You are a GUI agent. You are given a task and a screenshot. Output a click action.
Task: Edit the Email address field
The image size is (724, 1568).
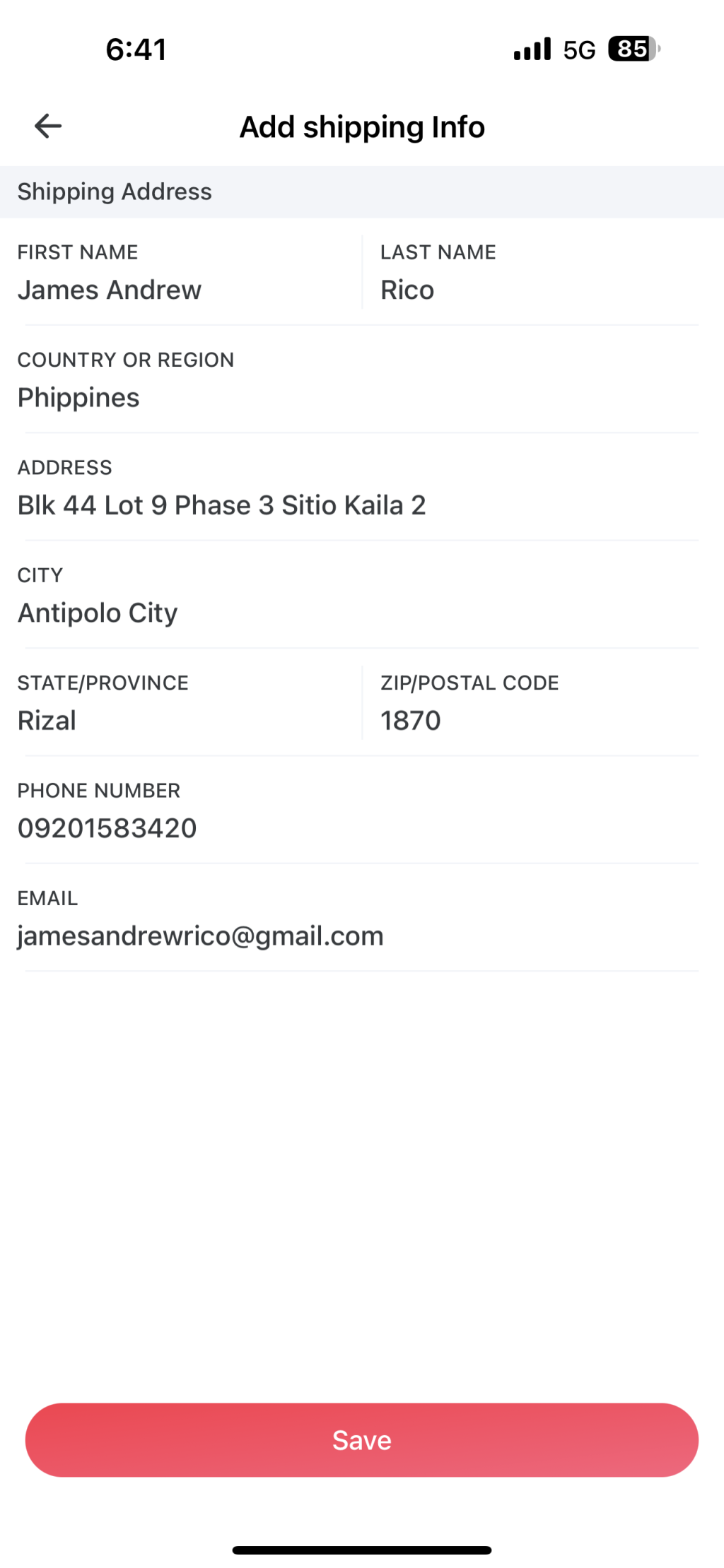[x=200, y=936]
